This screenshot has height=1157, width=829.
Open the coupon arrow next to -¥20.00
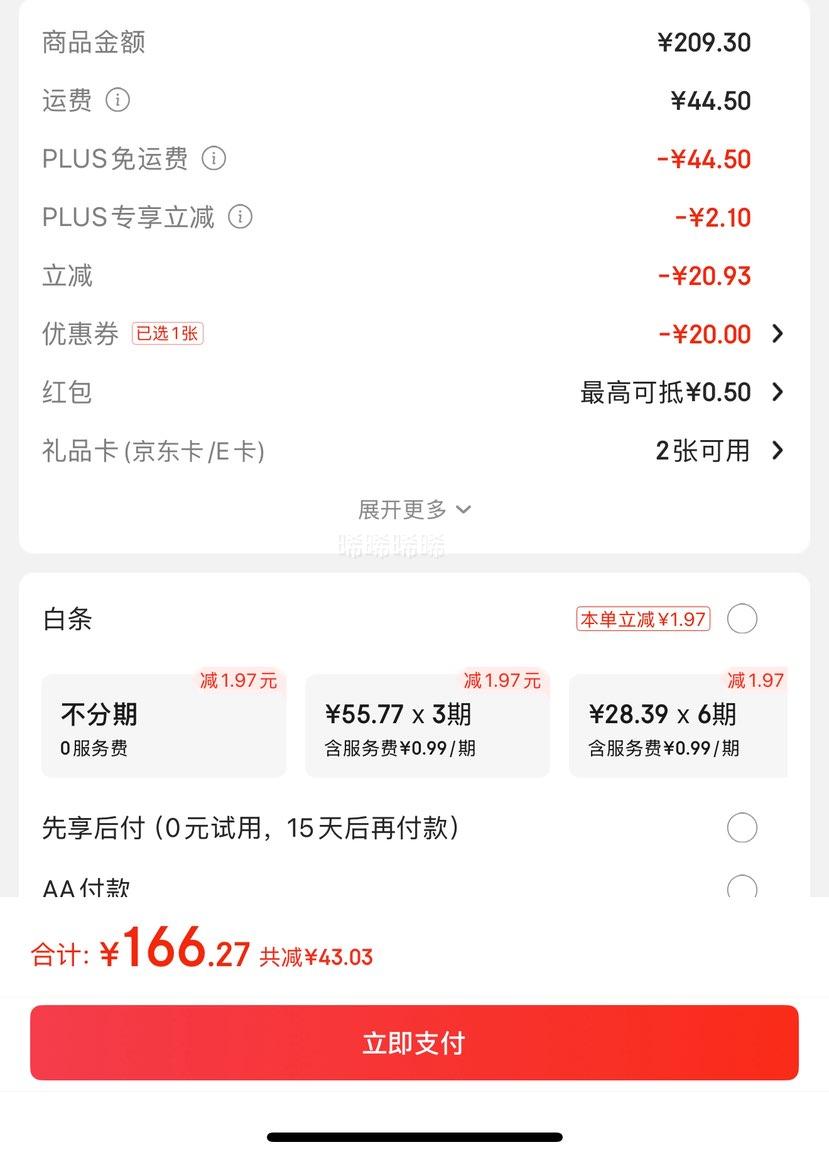click(x=777, y=334)
